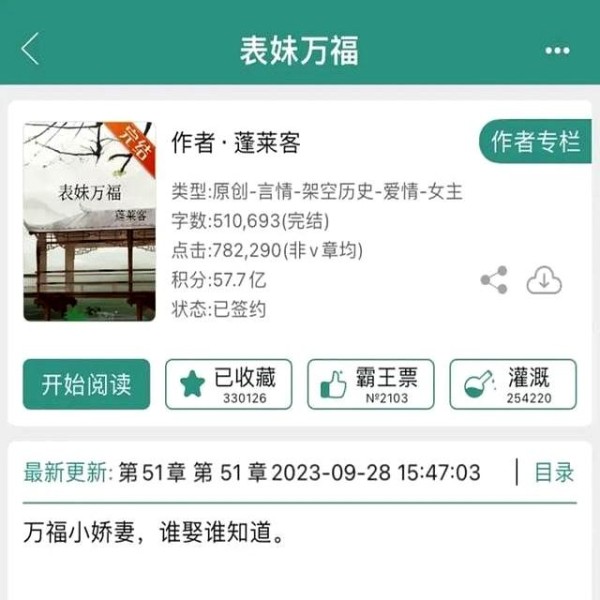Toggle the 已收藏 favorite button
The width and height of the screenshot is (600, 600).
[229, 384]
